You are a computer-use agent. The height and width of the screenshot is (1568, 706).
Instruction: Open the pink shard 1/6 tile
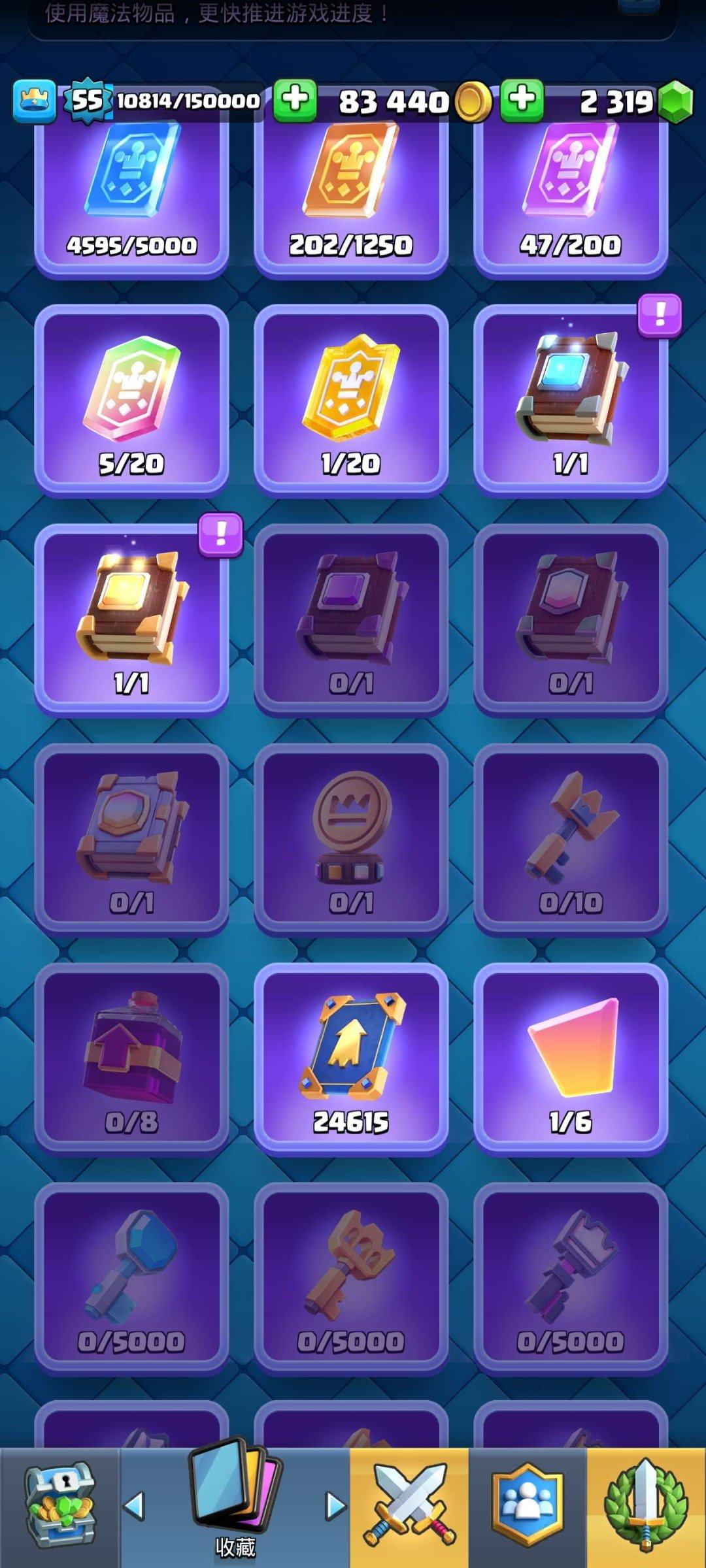click(x=571, y=1058)
